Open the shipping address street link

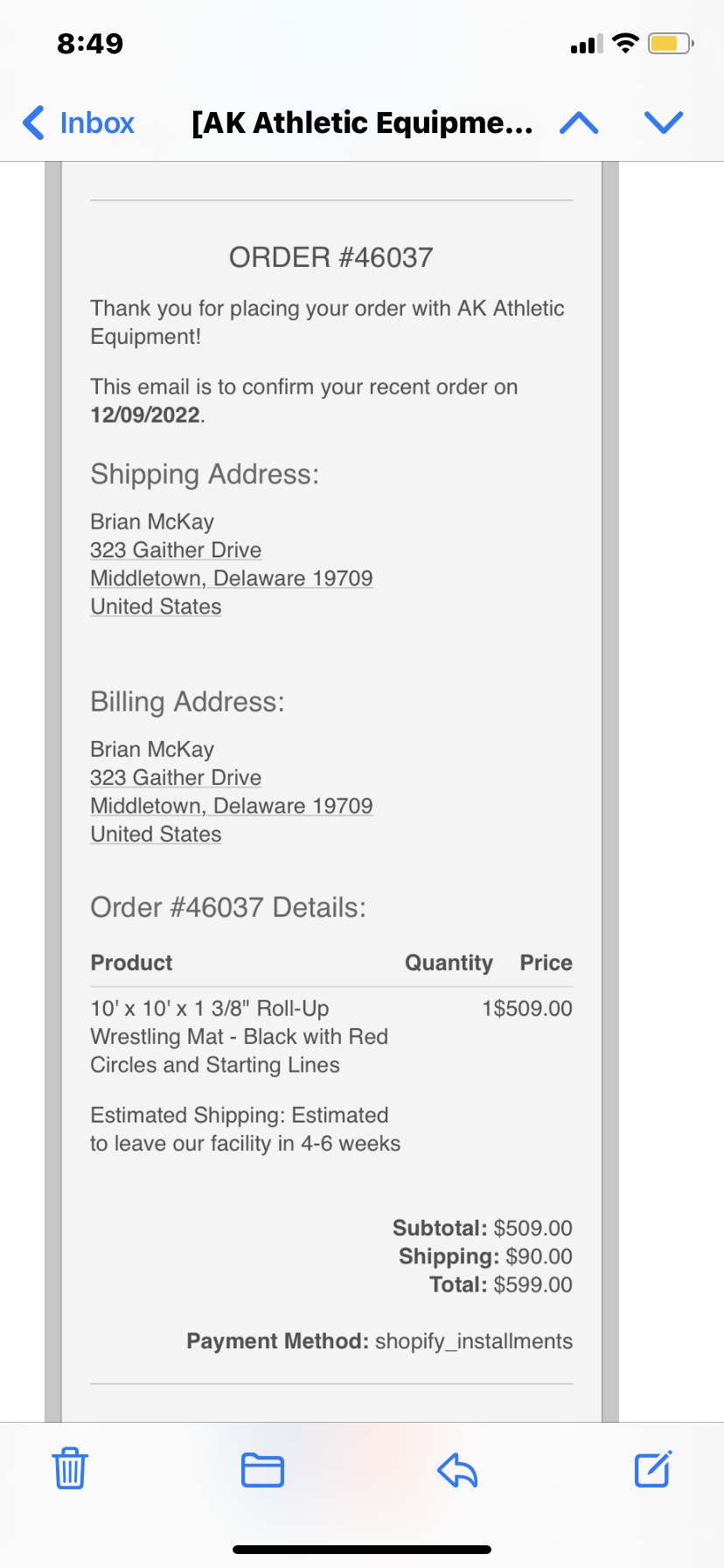coord(176,550)
